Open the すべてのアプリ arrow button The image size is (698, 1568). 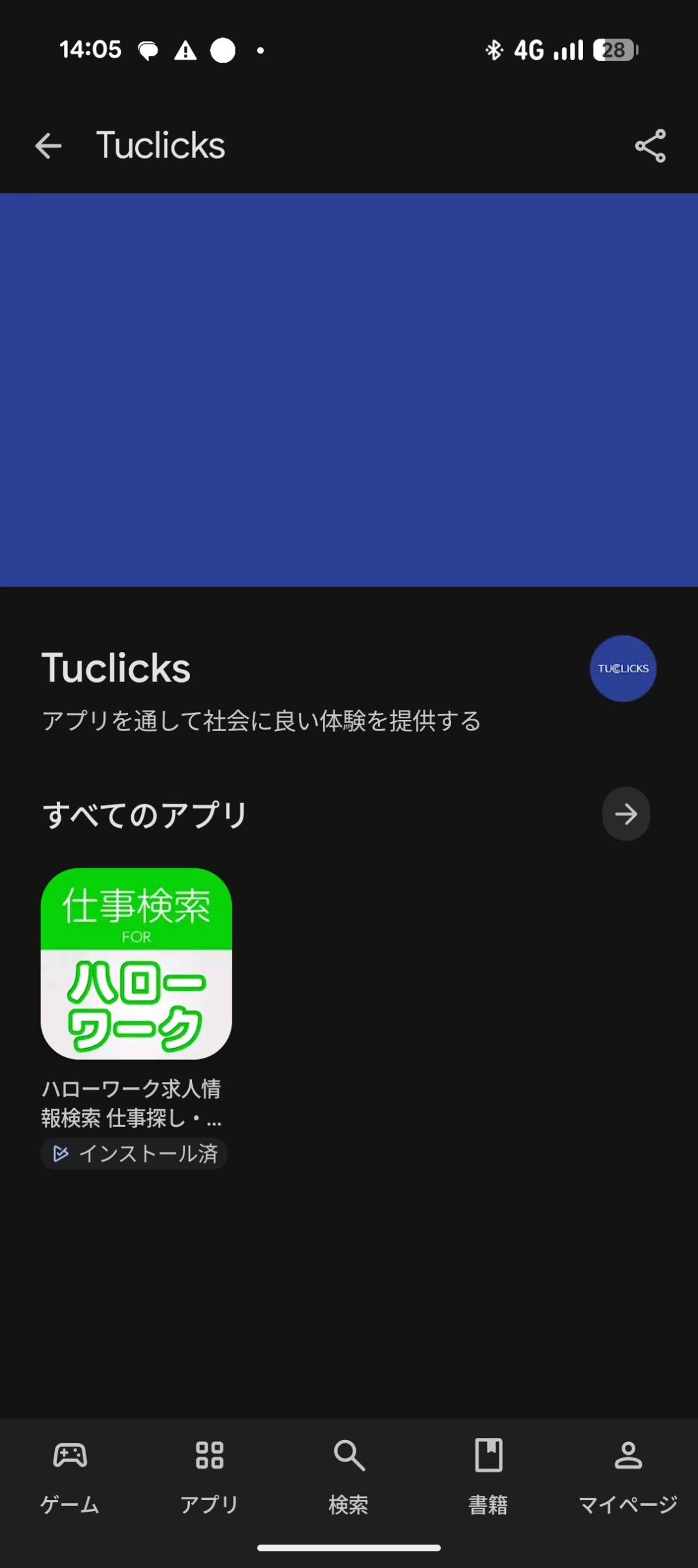tap(626, 814)
